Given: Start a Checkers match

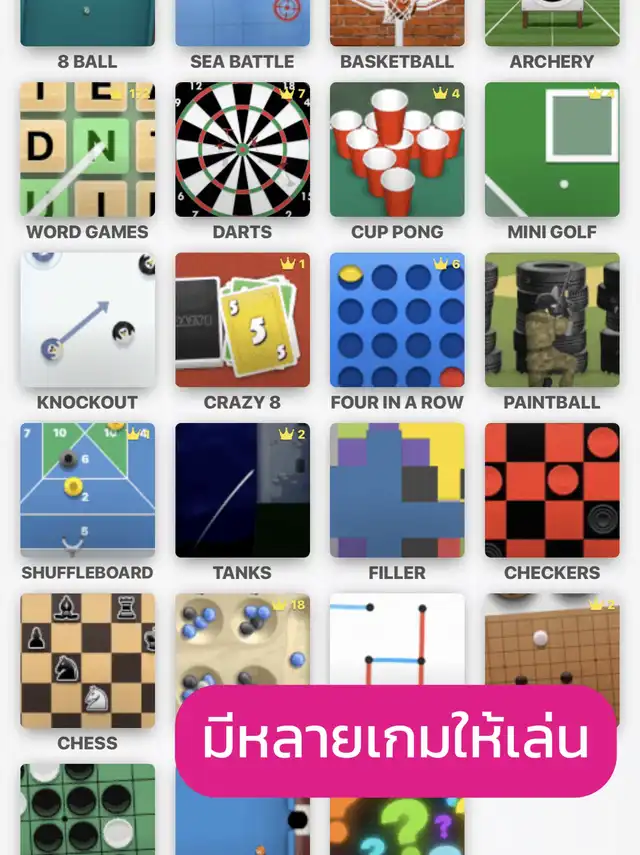Looking at the screenshot, I should click(x=552, y=490).
